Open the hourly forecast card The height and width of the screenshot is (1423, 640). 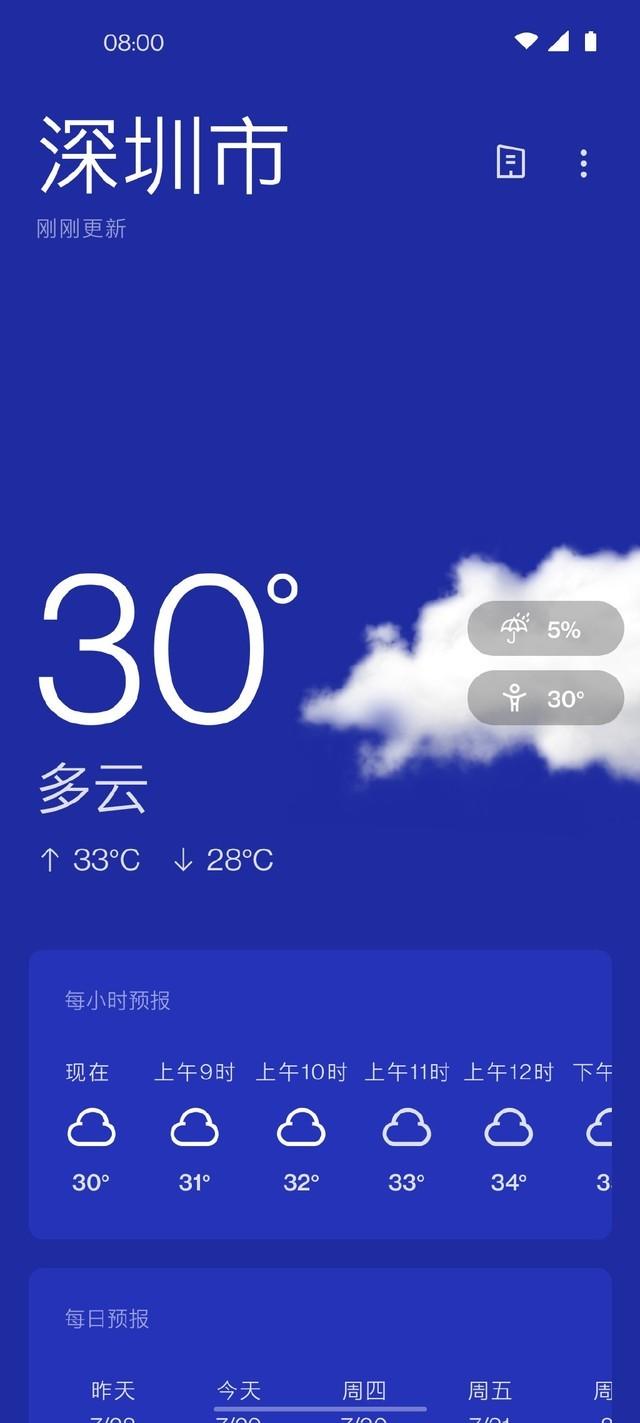(x=319, y=1094)
